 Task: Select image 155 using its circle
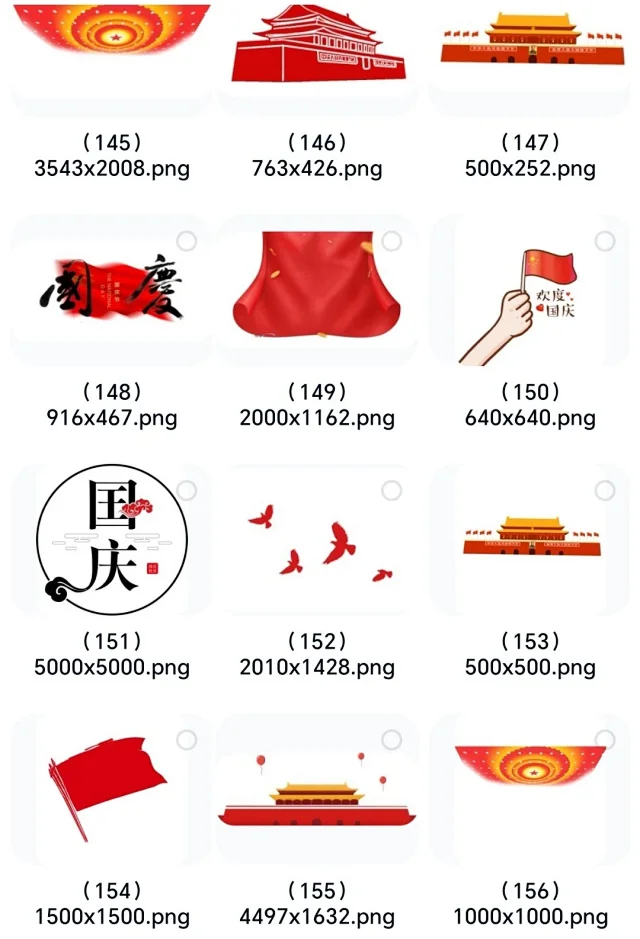coord(392,739)
